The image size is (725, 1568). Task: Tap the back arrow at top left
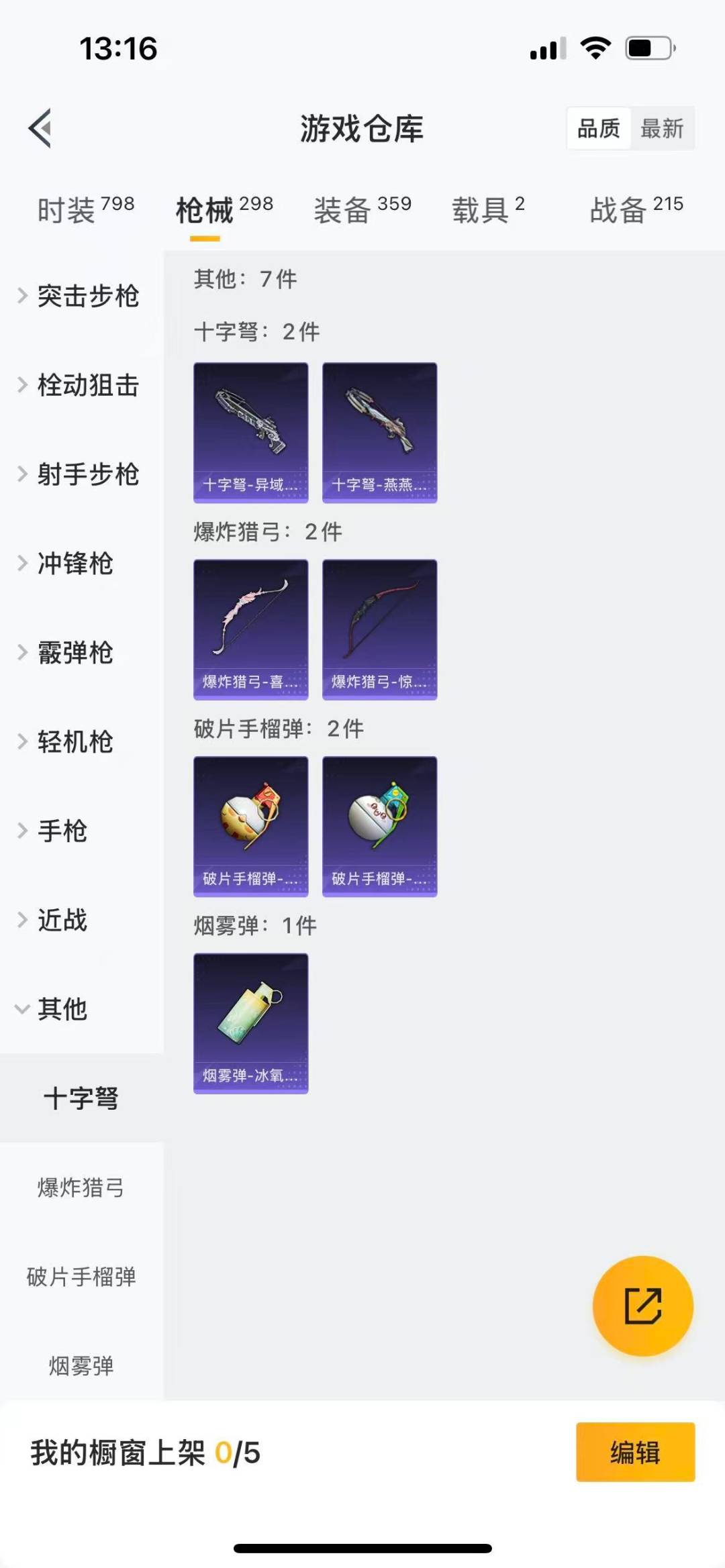(40, 129)
